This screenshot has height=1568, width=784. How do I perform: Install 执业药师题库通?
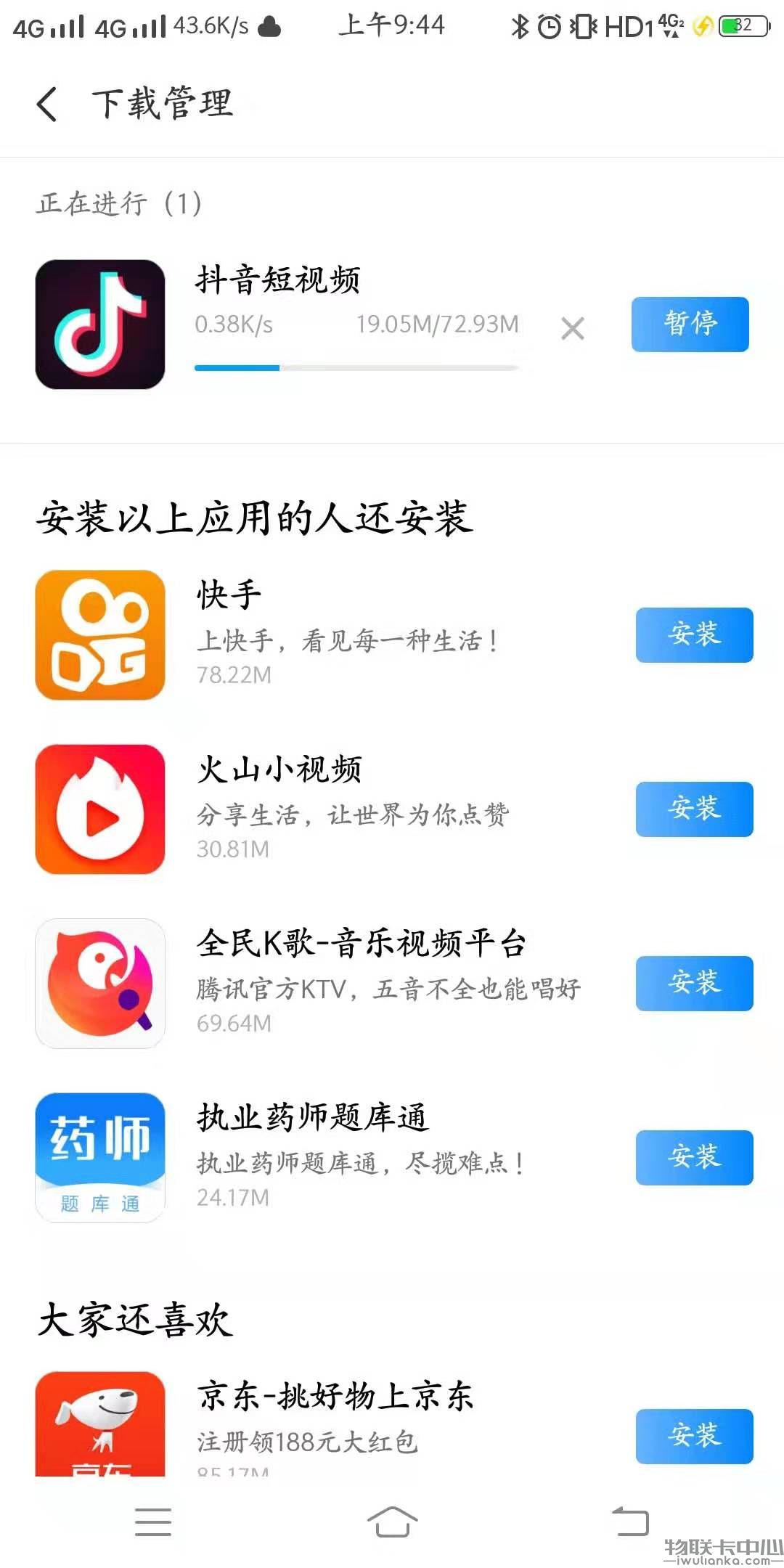694,1157
